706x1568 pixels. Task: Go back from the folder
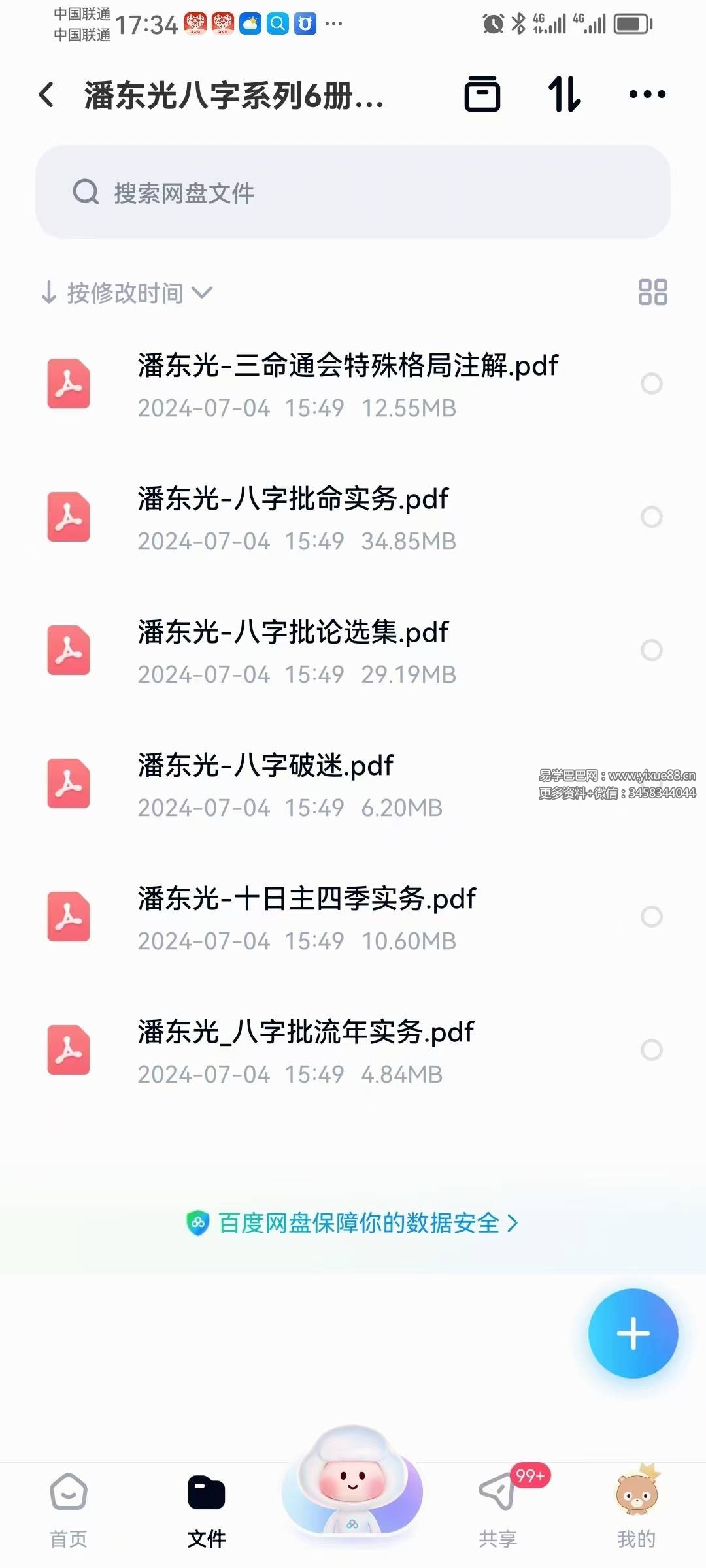[46, 95]
